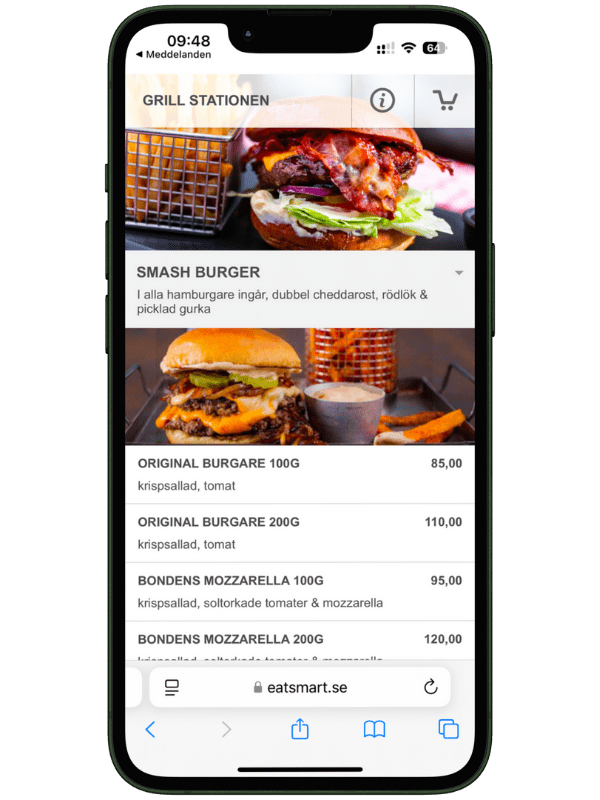This screenshot has width=600, height=800.
Task: Open the shopping cart
Action: (x=444, y=100)
